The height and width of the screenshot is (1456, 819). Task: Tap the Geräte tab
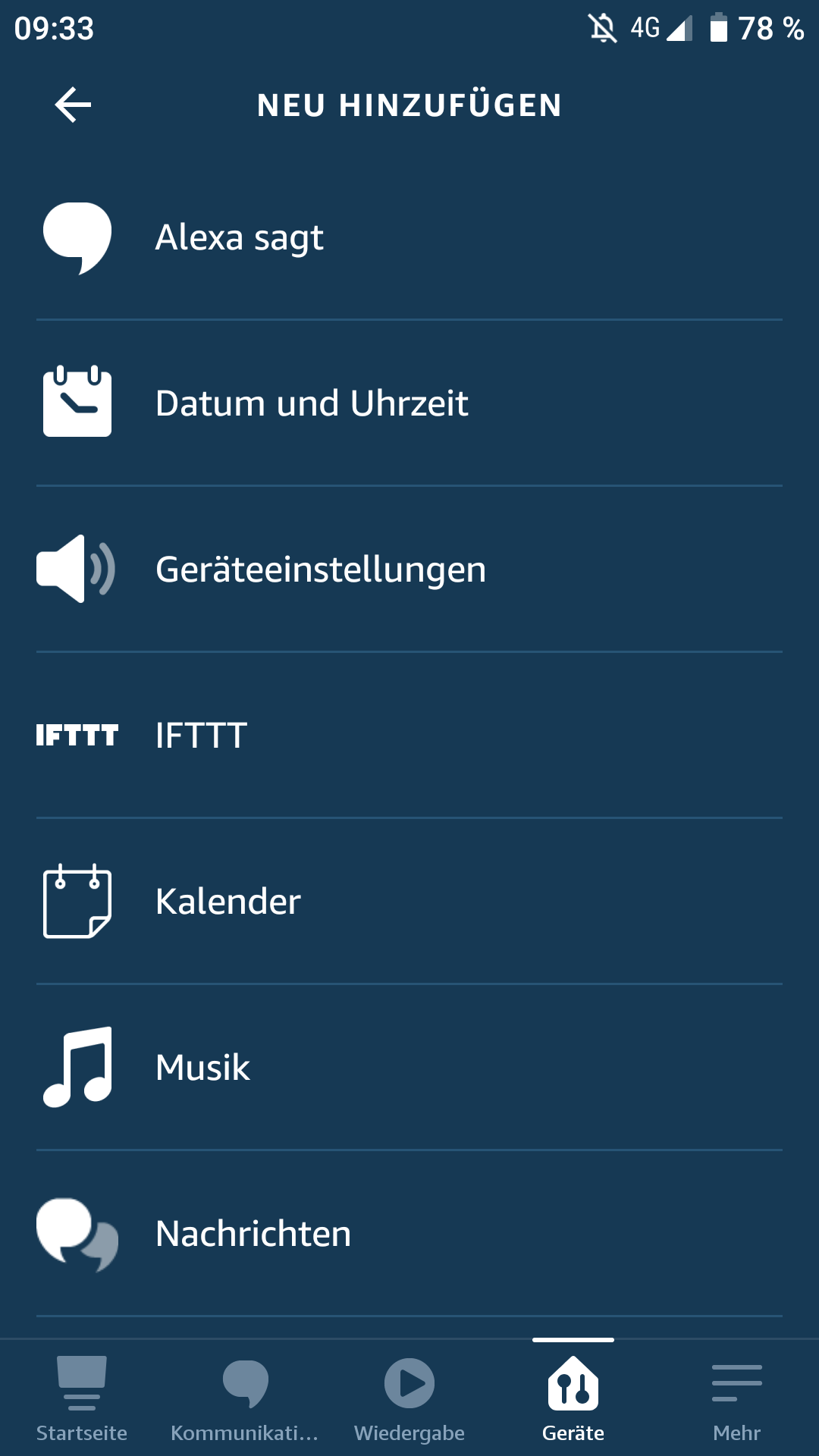pos(573,1398)
